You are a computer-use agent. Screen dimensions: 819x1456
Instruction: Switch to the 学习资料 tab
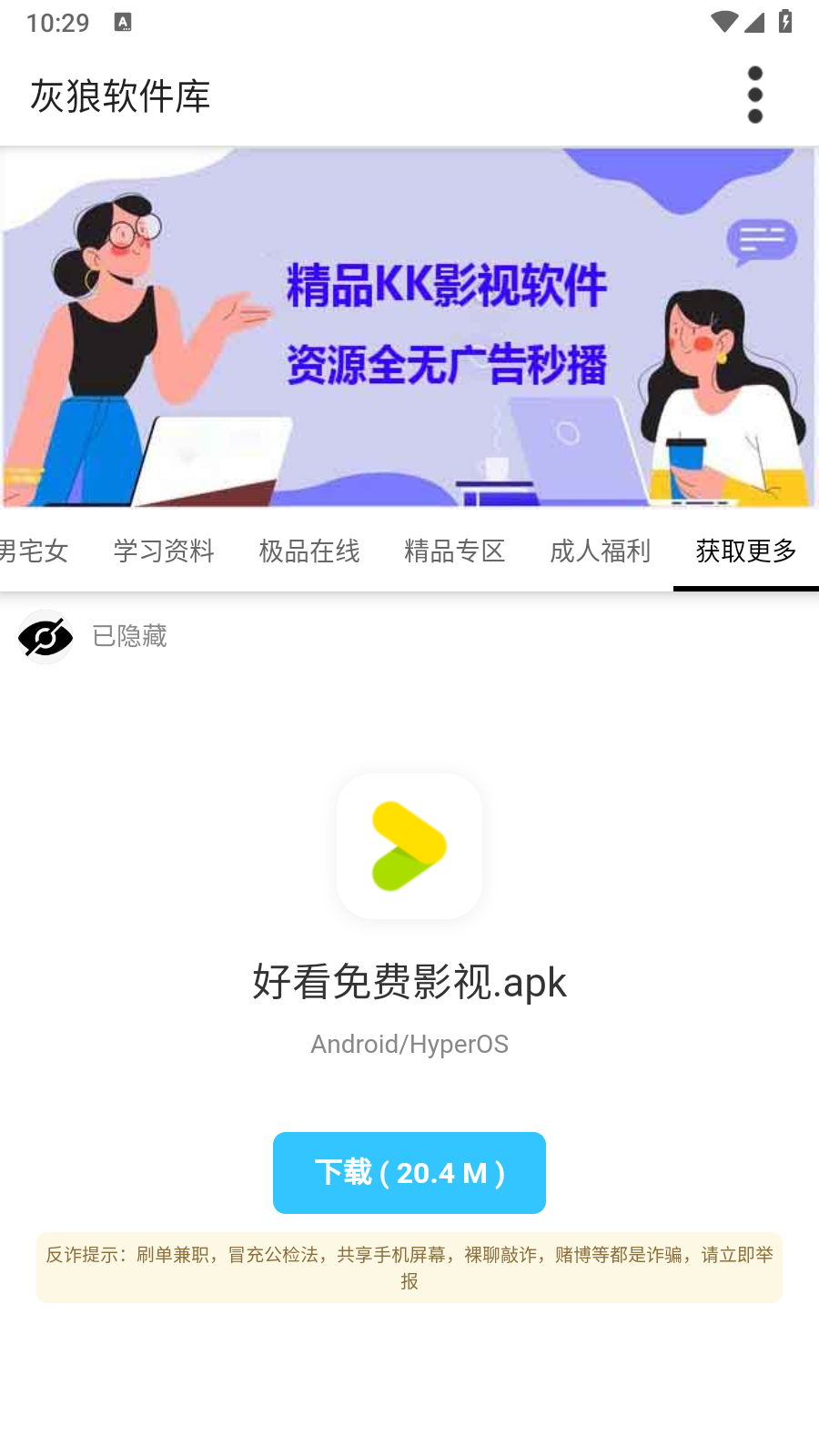(x=163, y=551)
